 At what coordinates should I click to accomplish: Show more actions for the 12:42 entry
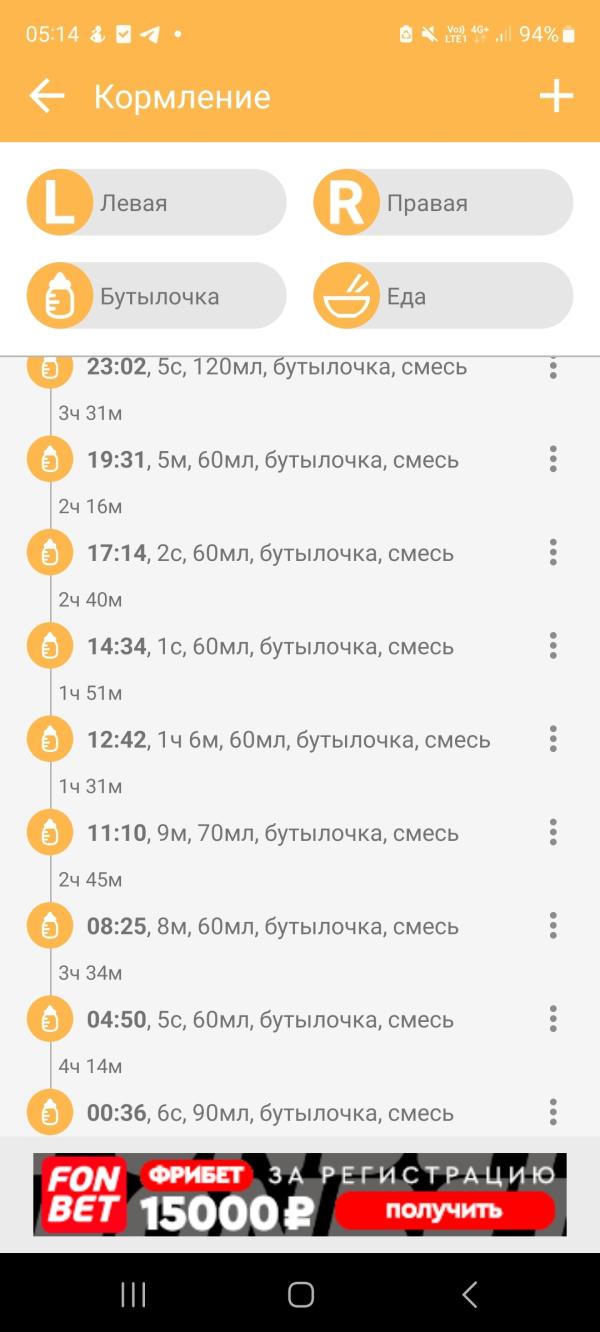[553, 740]
